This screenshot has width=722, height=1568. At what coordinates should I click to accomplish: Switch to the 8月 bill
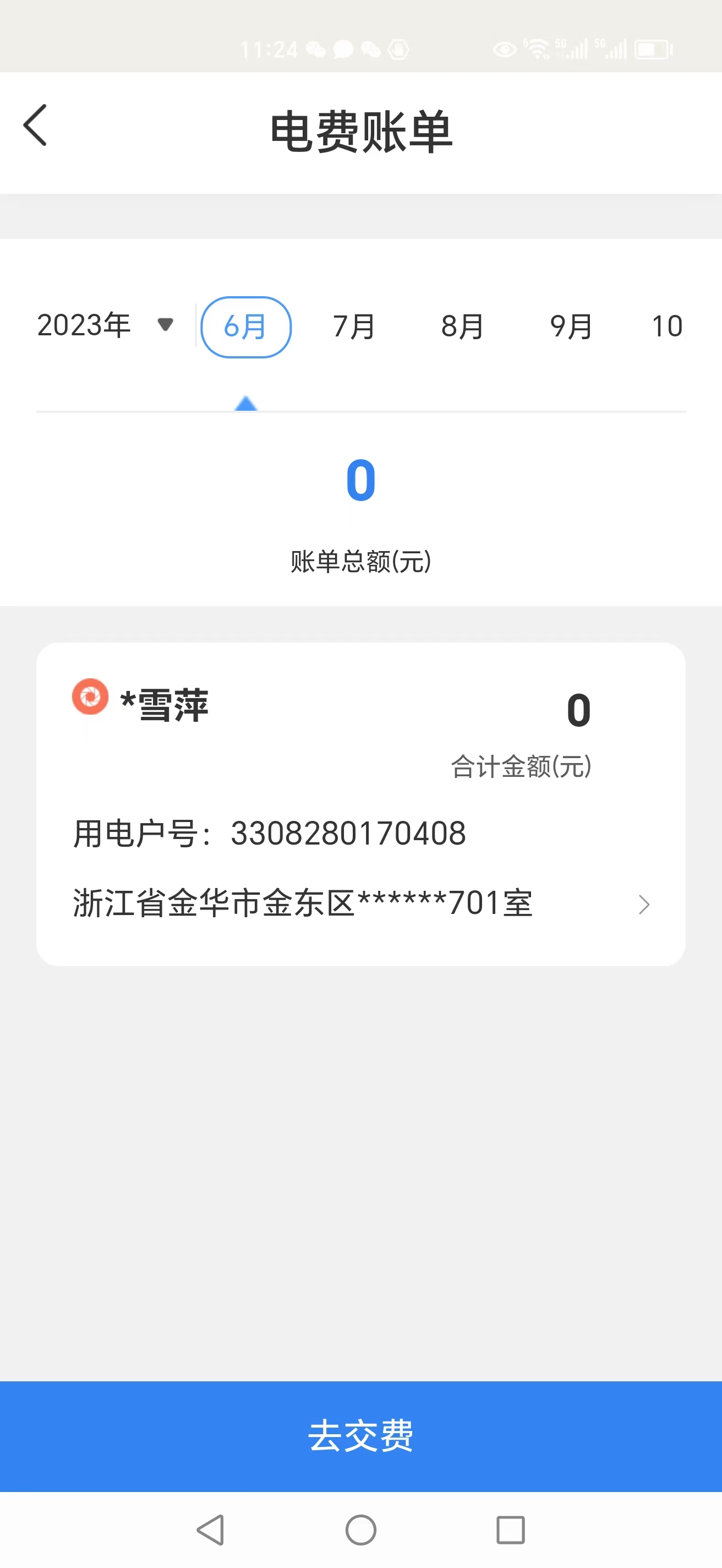pyautogui.click(x=462, y=327)
